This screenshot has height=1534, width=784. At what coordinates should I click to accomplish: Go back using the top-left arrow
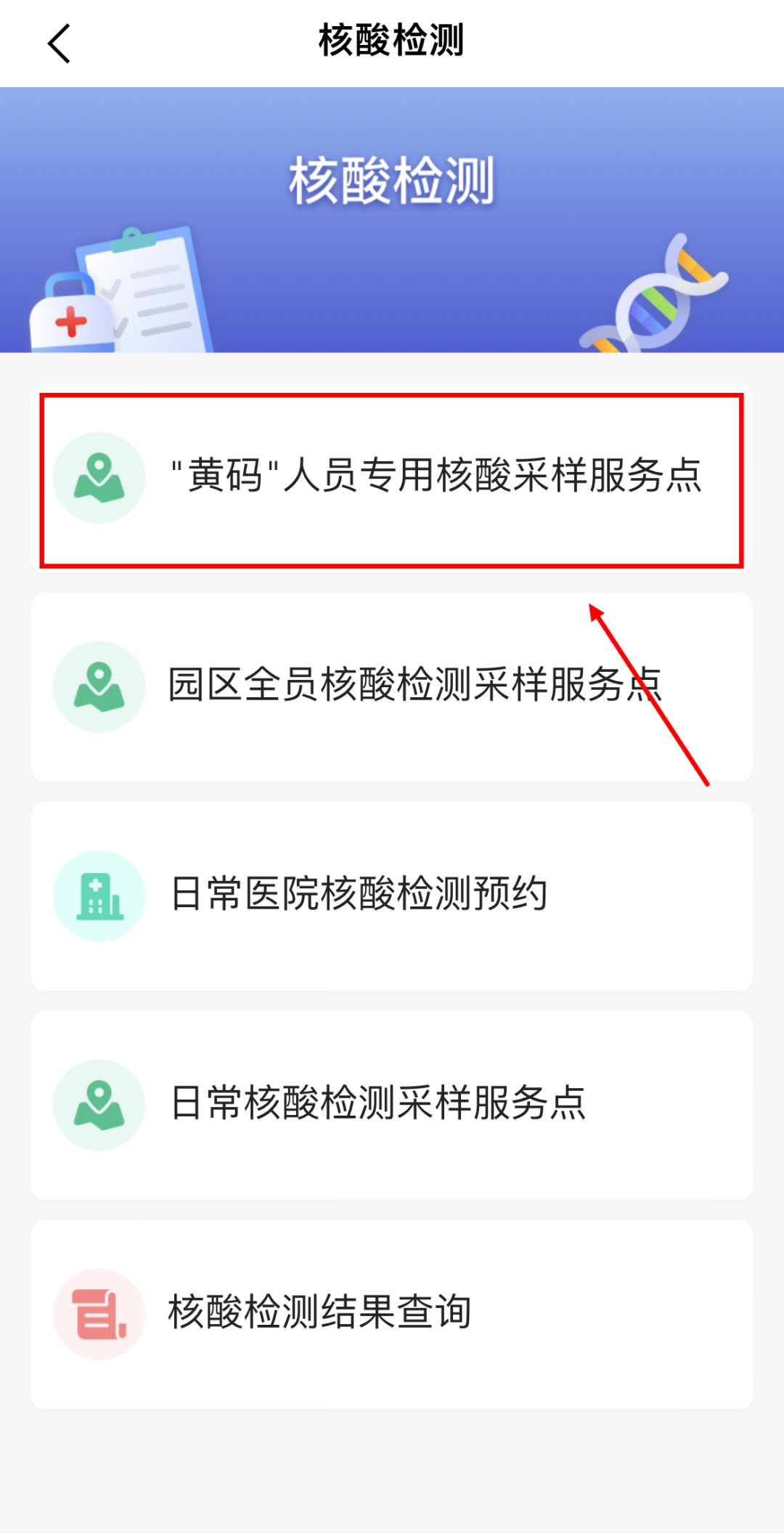click(x=60, y=44)
